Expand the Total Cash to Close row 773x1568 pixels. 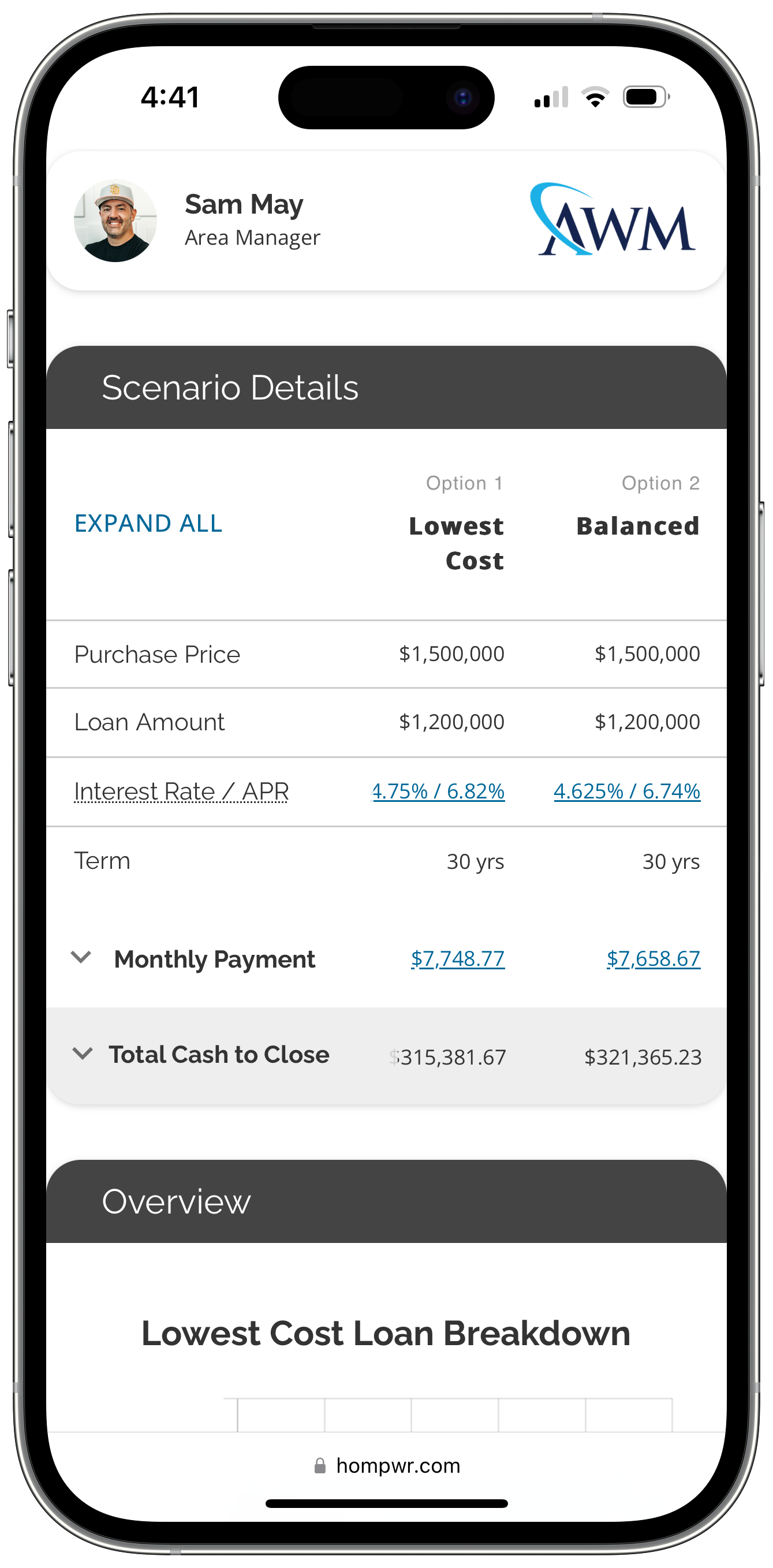click(x=83, y=1054)
